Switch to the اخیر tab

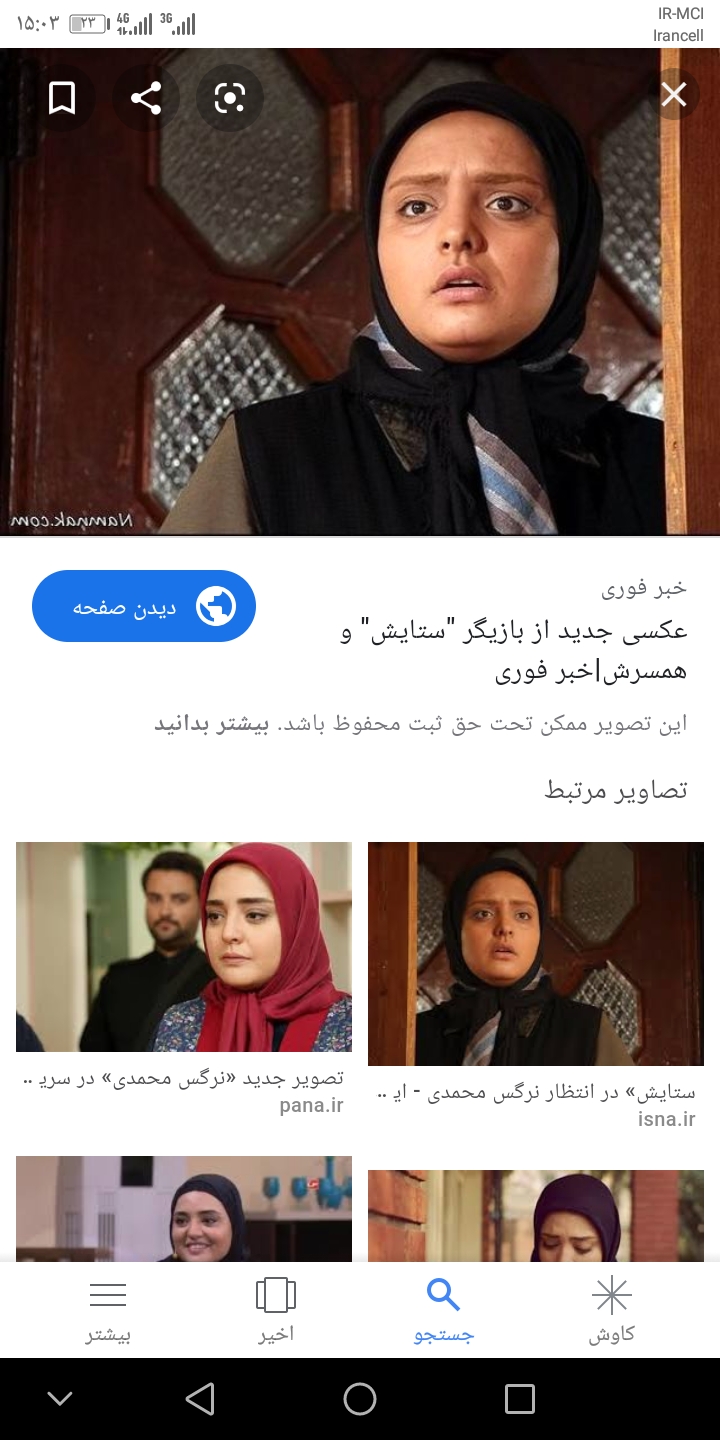pyautogui.click(x=276, y=1310)
